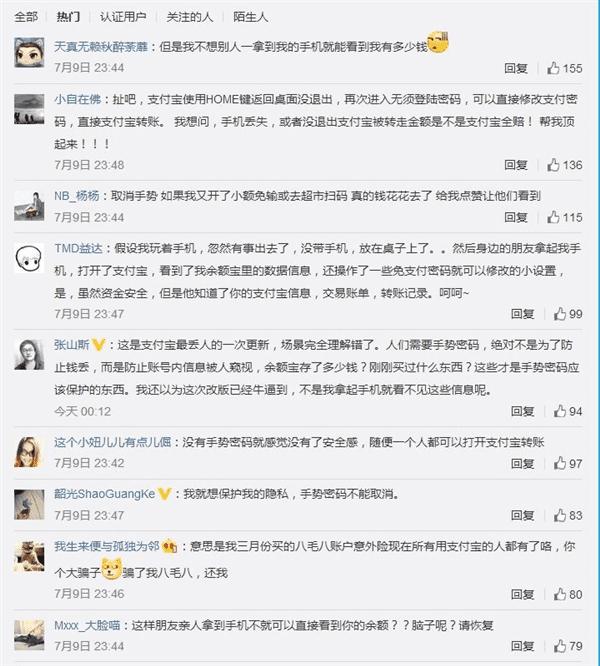This screenshot has width=600, height=666.
Task: Show comments from 关注的人
Action: [x=186, y=17]
